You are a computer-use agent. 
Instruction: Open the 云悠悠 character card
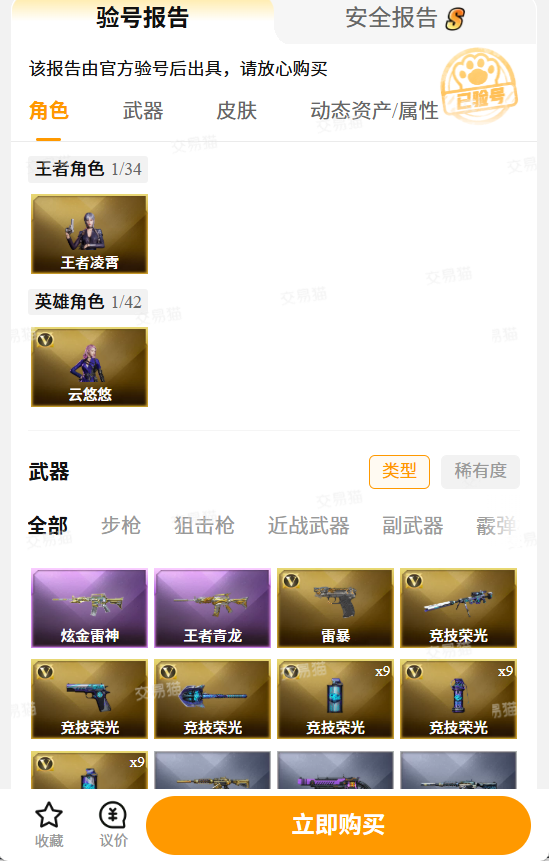[89, 367]
